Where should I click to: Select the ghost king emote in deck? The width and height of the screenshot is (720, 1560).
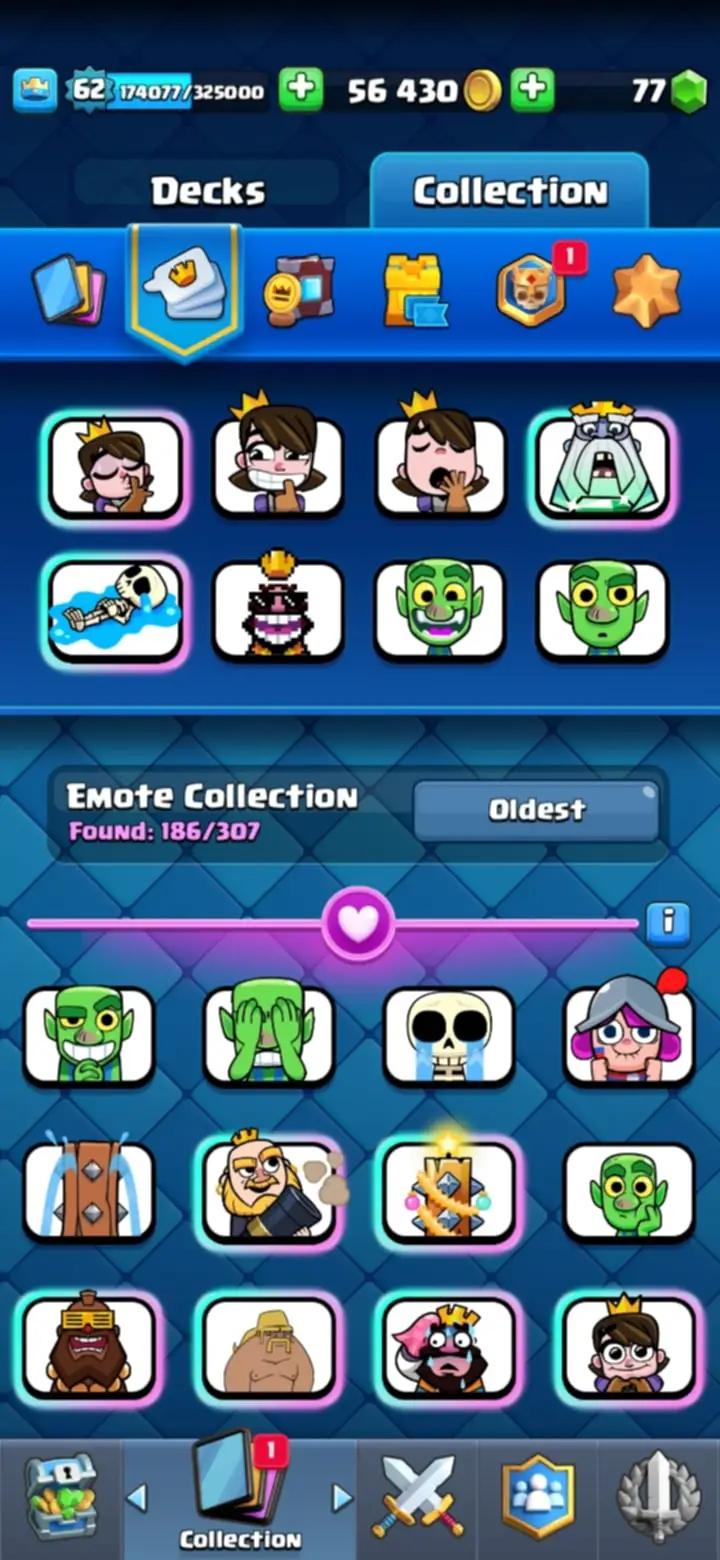pyautogui.click(x=602, y=466)
